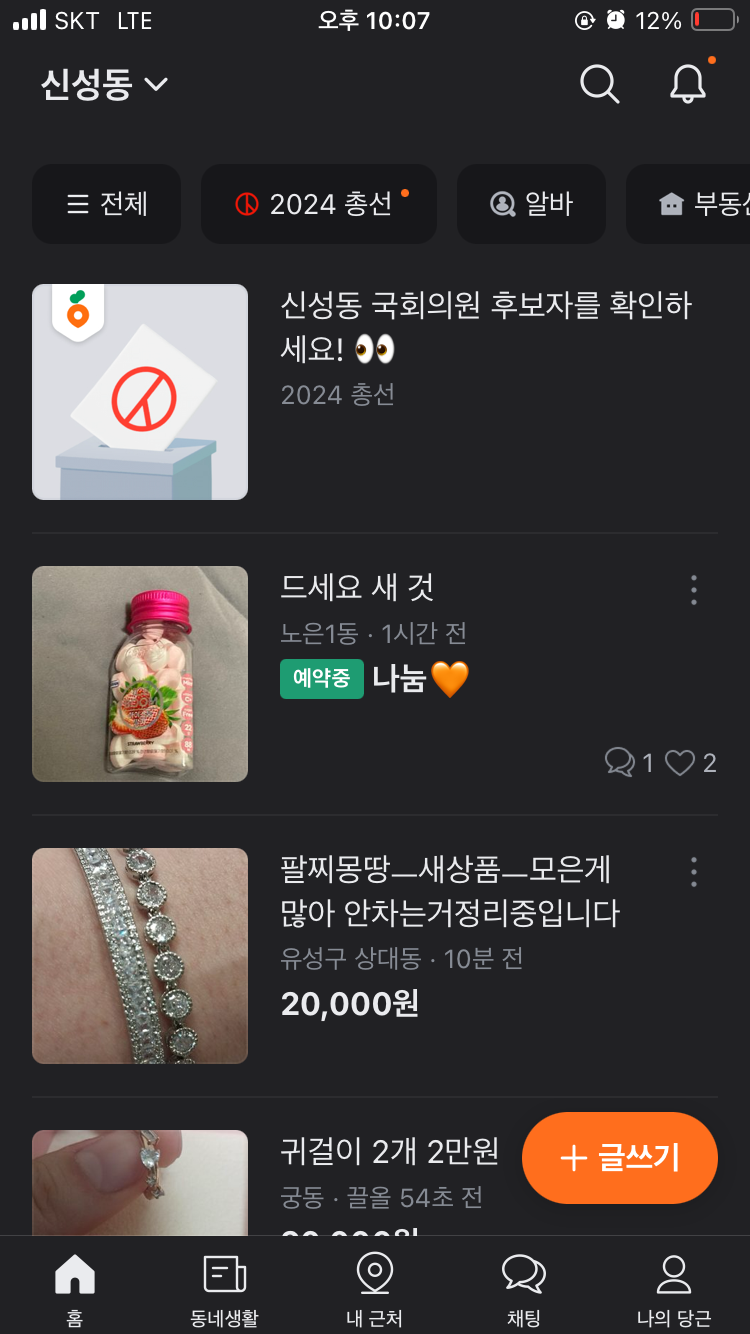This screenshot has width=750, height=1334.
Task: Open the notifications bell
Action: pos(687,84)
